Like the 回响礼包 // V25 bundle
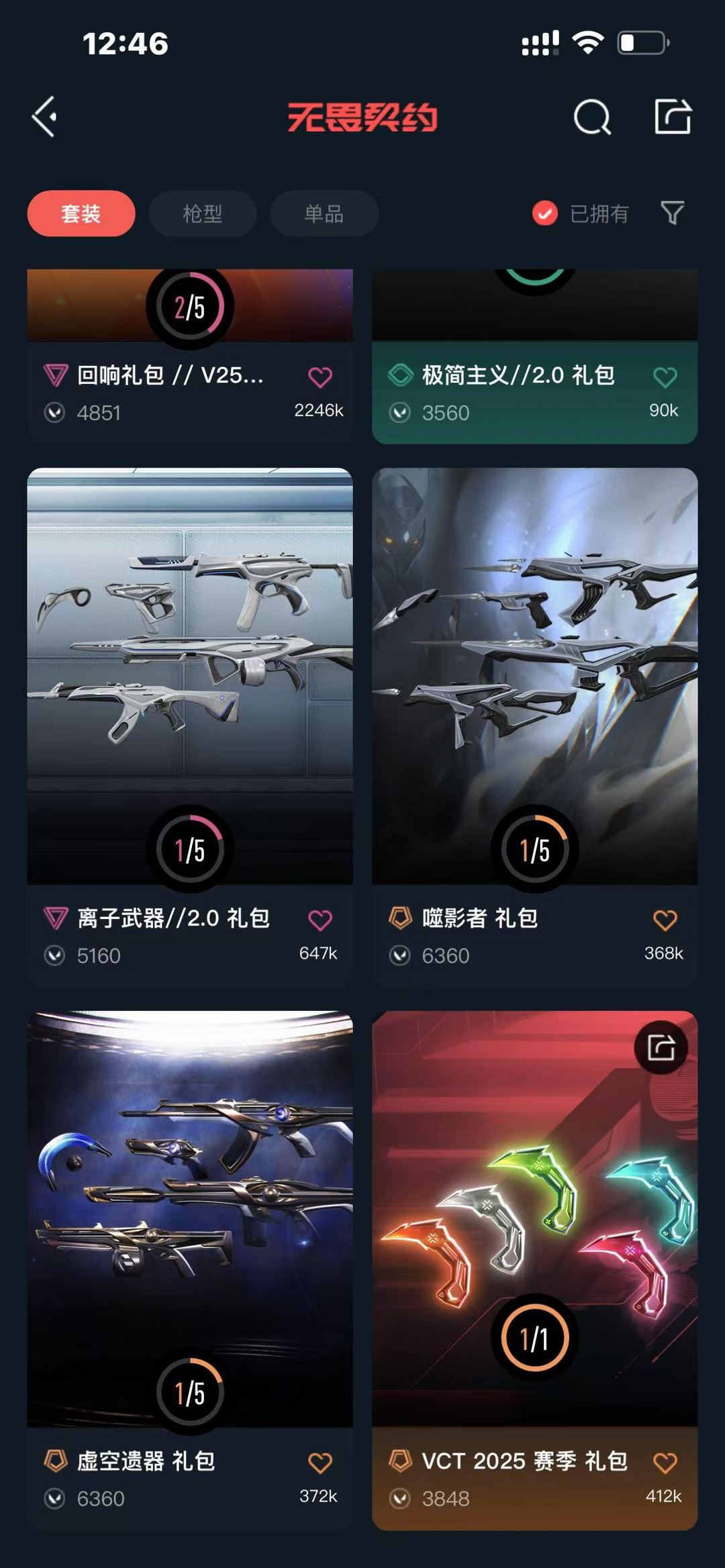 (320, 377)
